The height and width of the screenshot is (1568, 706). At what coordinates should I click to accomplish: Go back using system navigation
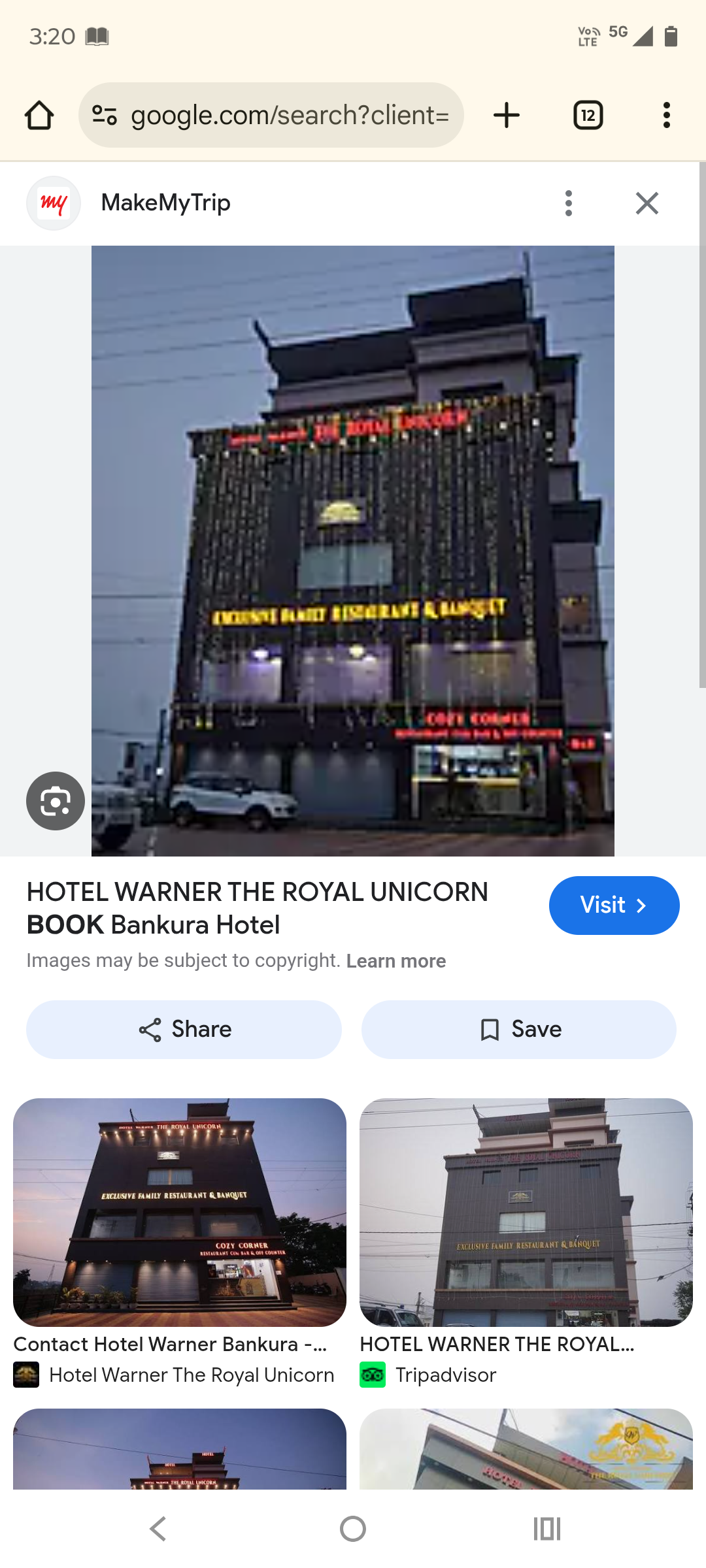(x=158, y=1529)
